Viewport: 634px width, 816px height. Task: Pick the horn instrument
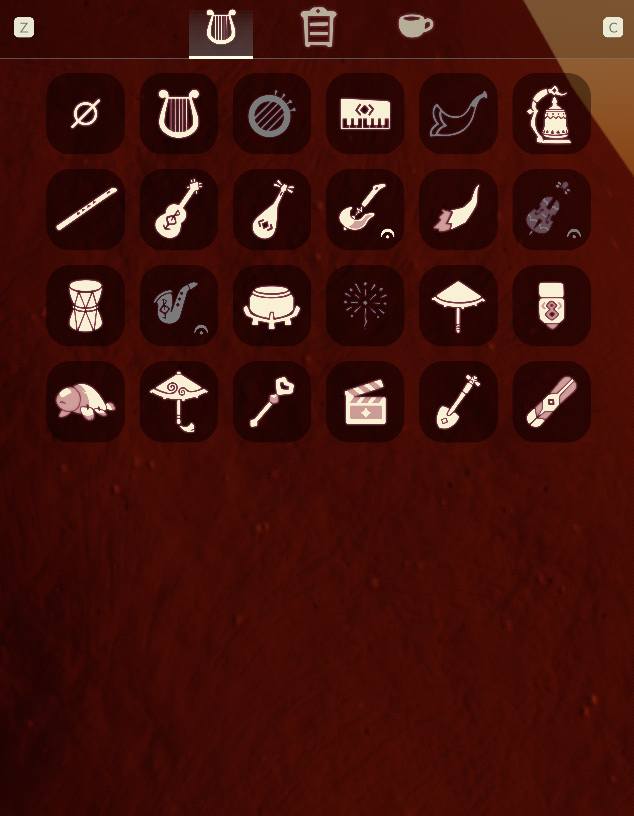click(x=458, y=114)
